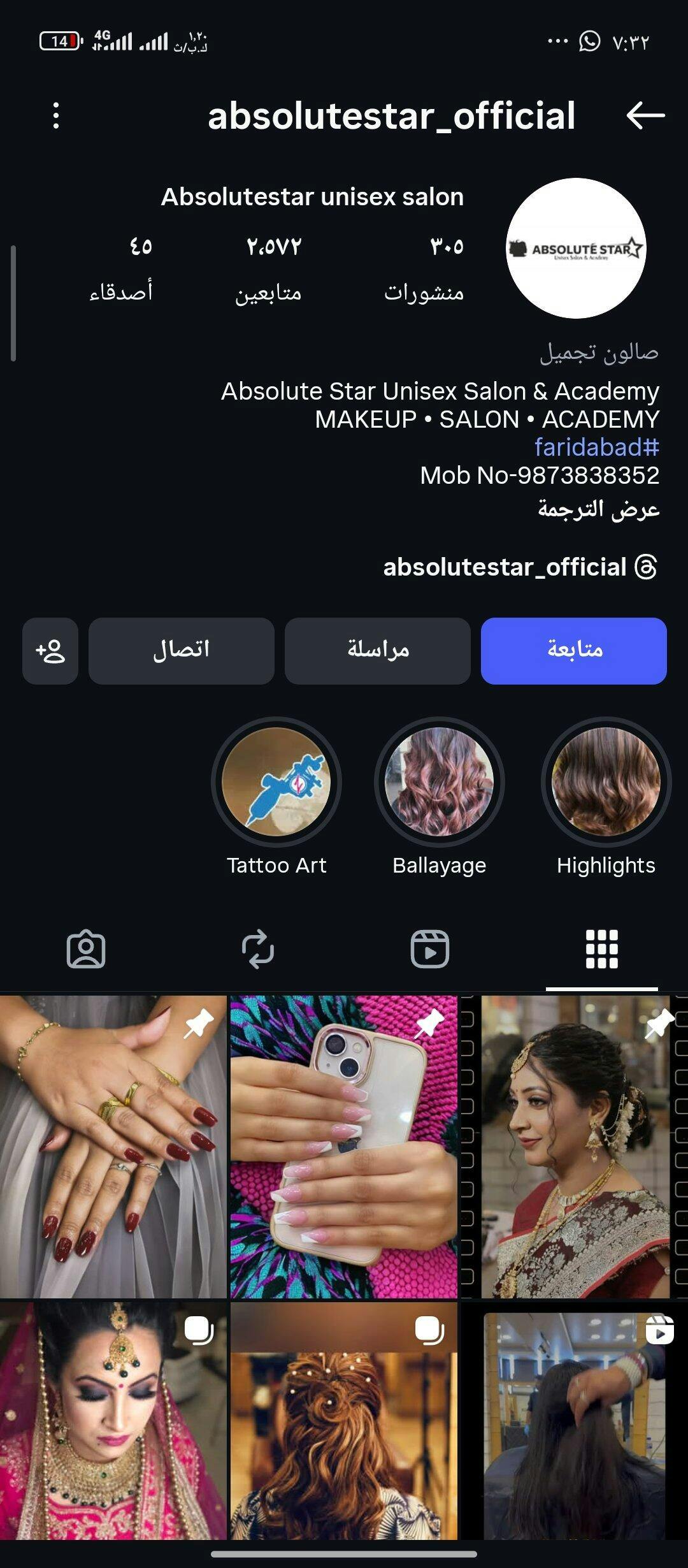688x1568 pixels.
Task: Open the #faridabad hashtag link
Action: click(596, 447)
